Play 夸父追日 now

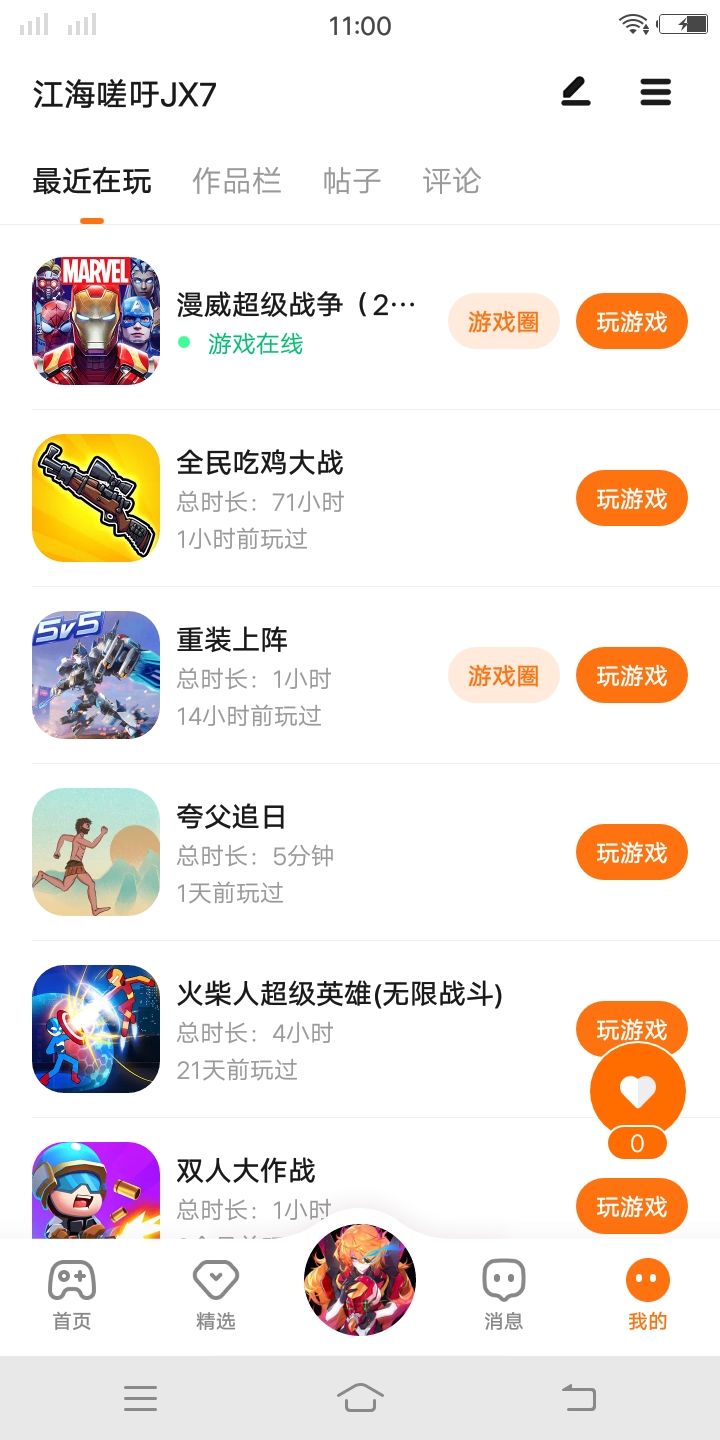631,852
